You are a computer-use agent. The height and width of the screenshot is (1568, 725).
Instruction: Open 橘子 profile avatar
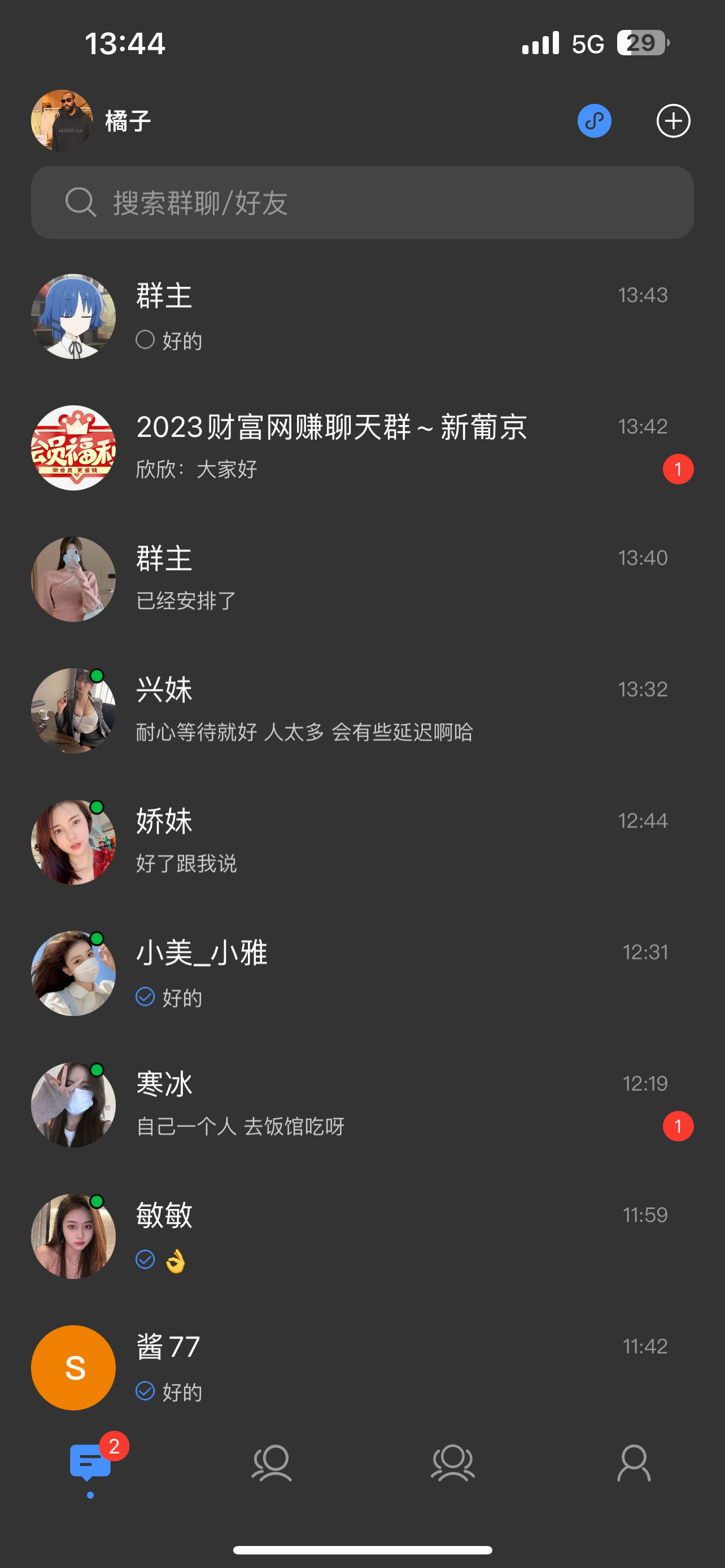tap(62, 121)
